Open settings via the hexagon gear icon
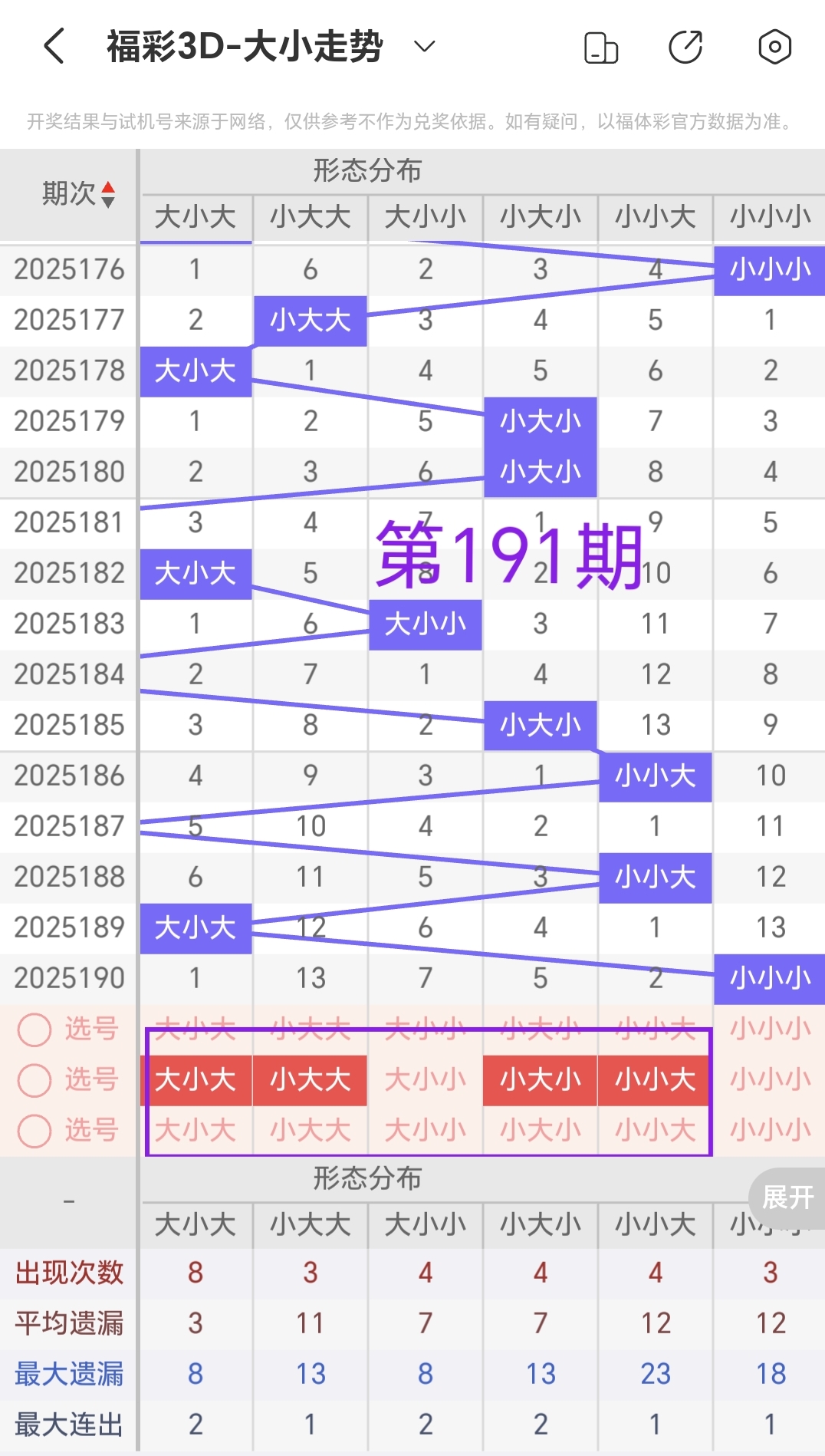The image size is (825, 1456). pyautogui.click(x=774, y=47)
